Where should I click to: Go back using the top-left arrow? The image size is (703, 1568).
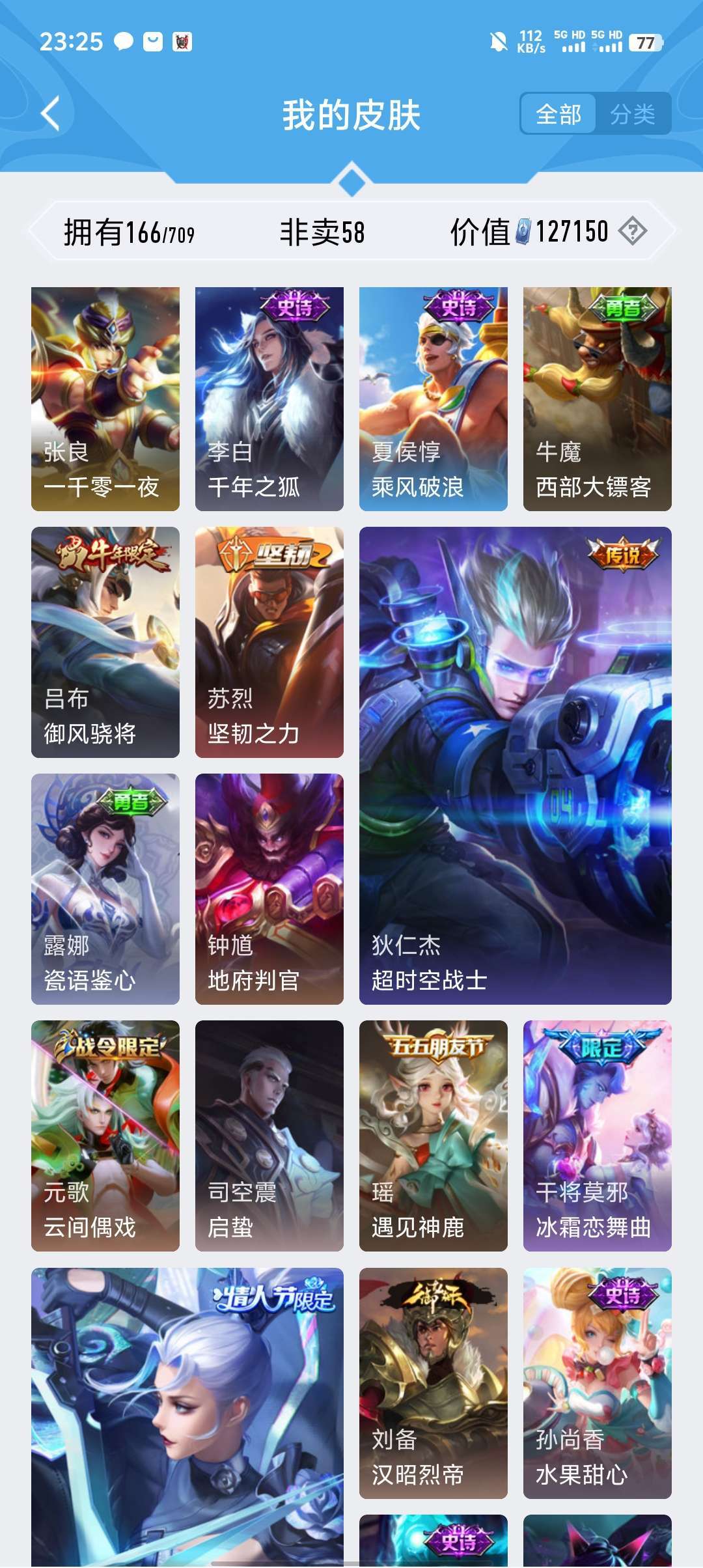coord(51,113)
